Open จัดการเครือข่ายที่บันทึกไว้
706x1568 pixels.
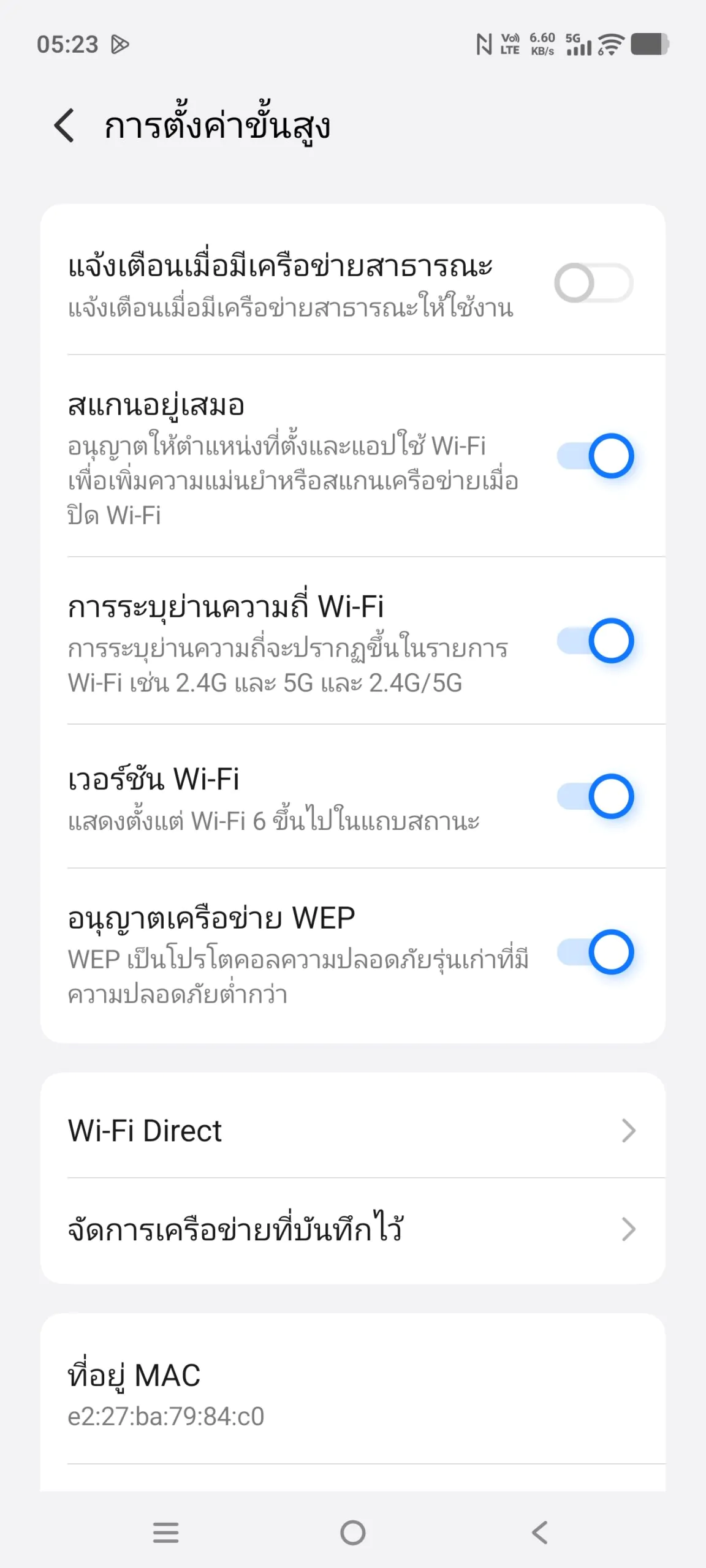coord(352,1230)
